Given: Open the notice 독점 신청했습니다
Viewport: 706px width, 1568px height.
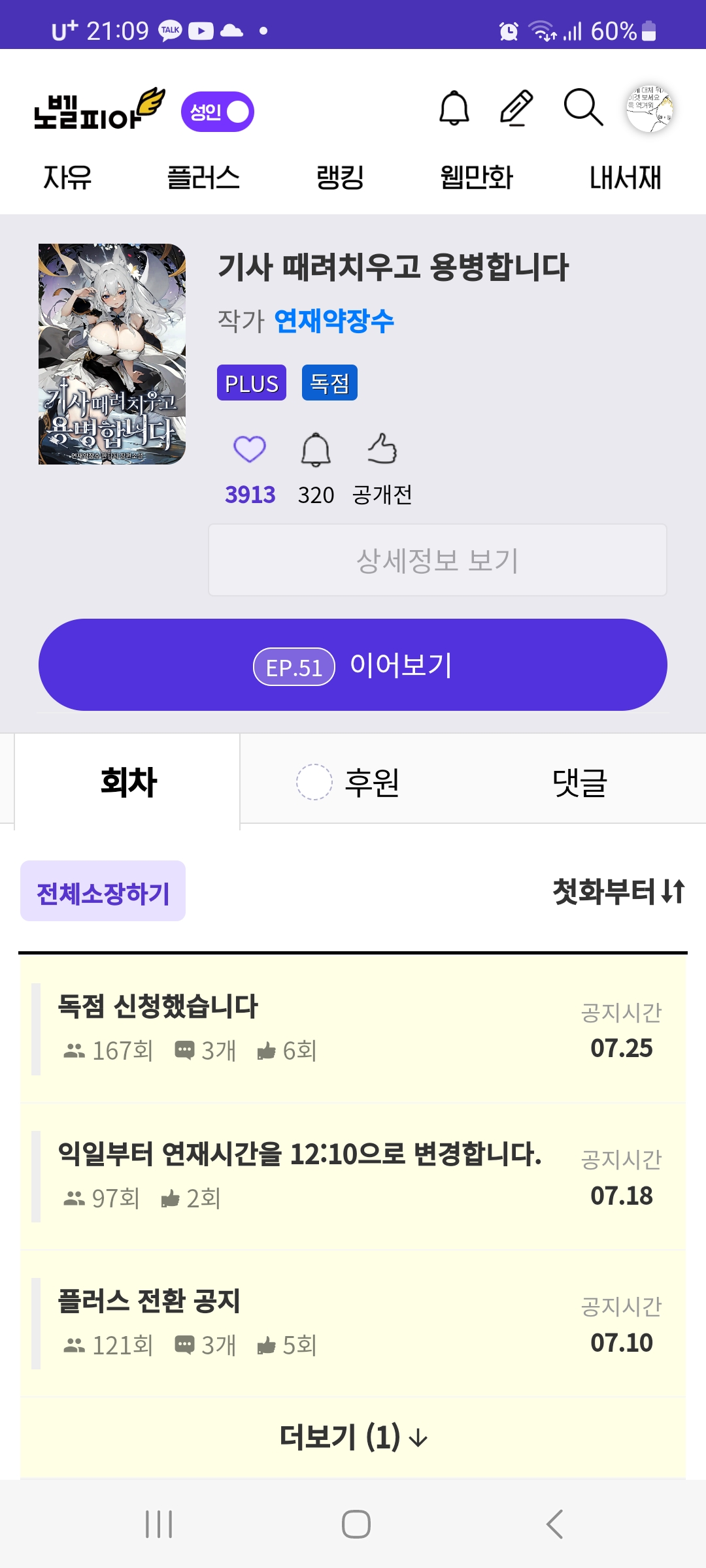Looking at the screenshot, I should pos(158,1006).
